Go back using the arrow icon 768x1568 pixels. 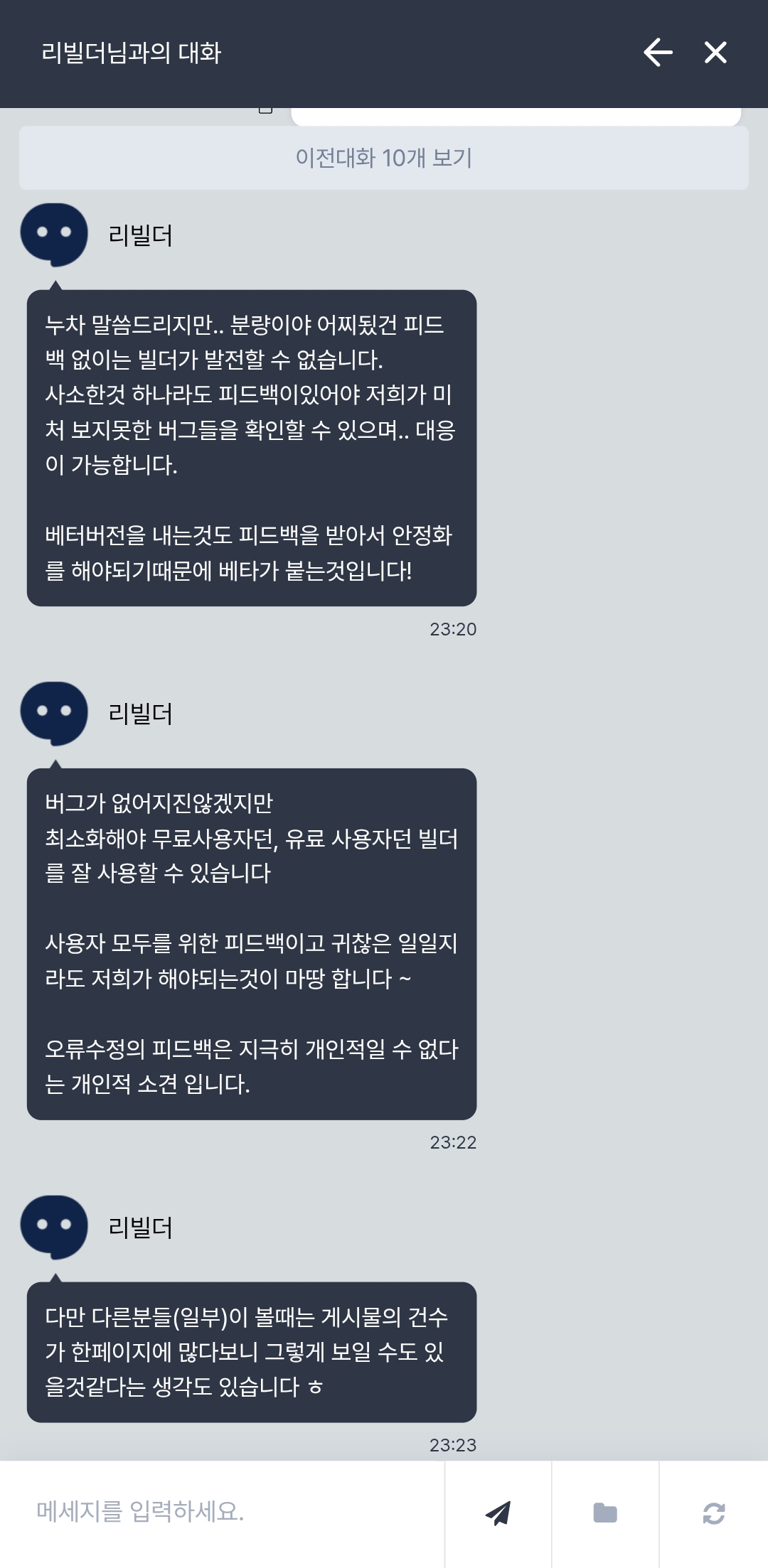(658, 53)
